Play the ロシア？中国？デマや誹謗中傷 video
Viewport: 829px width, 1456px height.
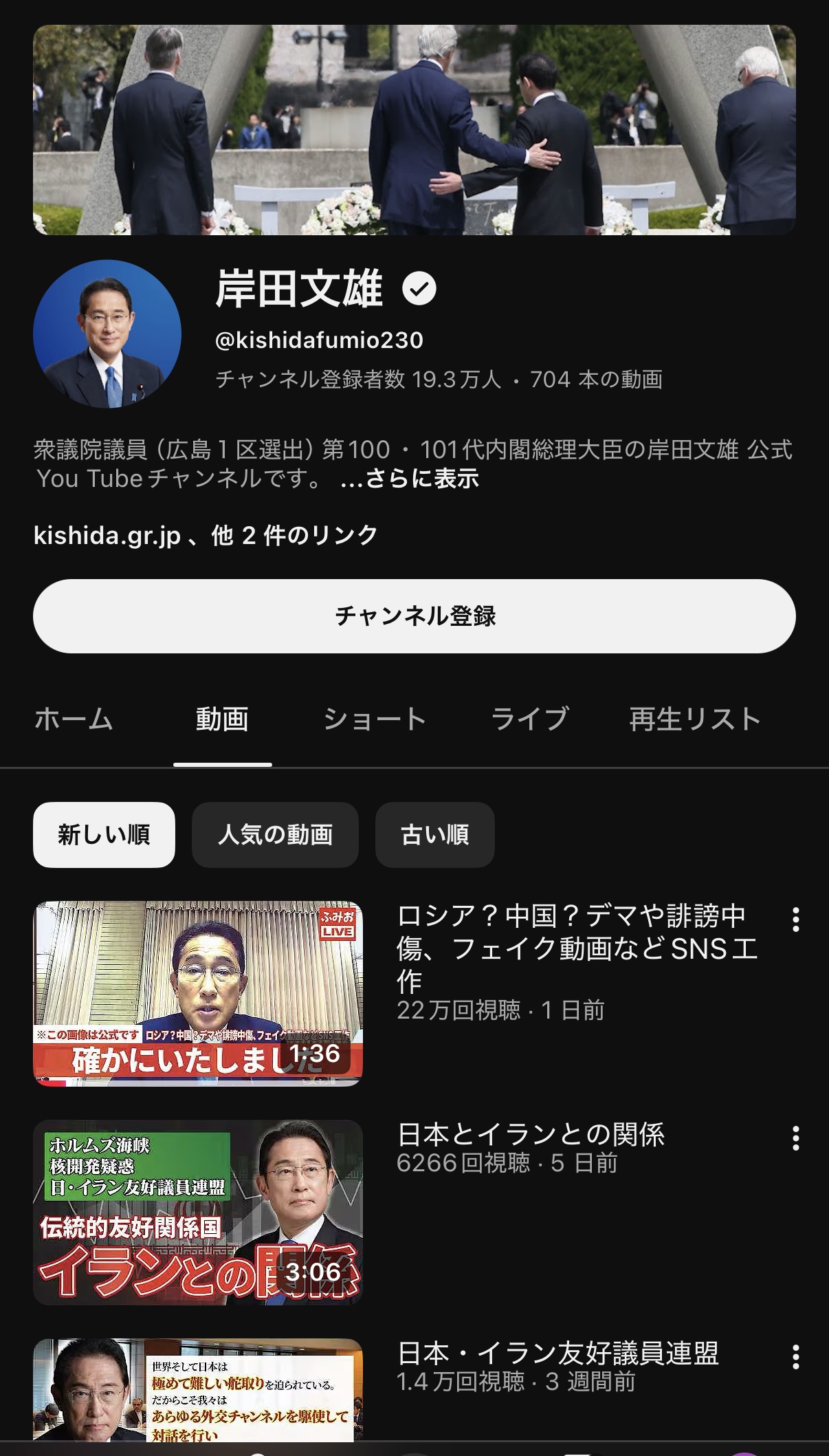[x=198, y=993]
